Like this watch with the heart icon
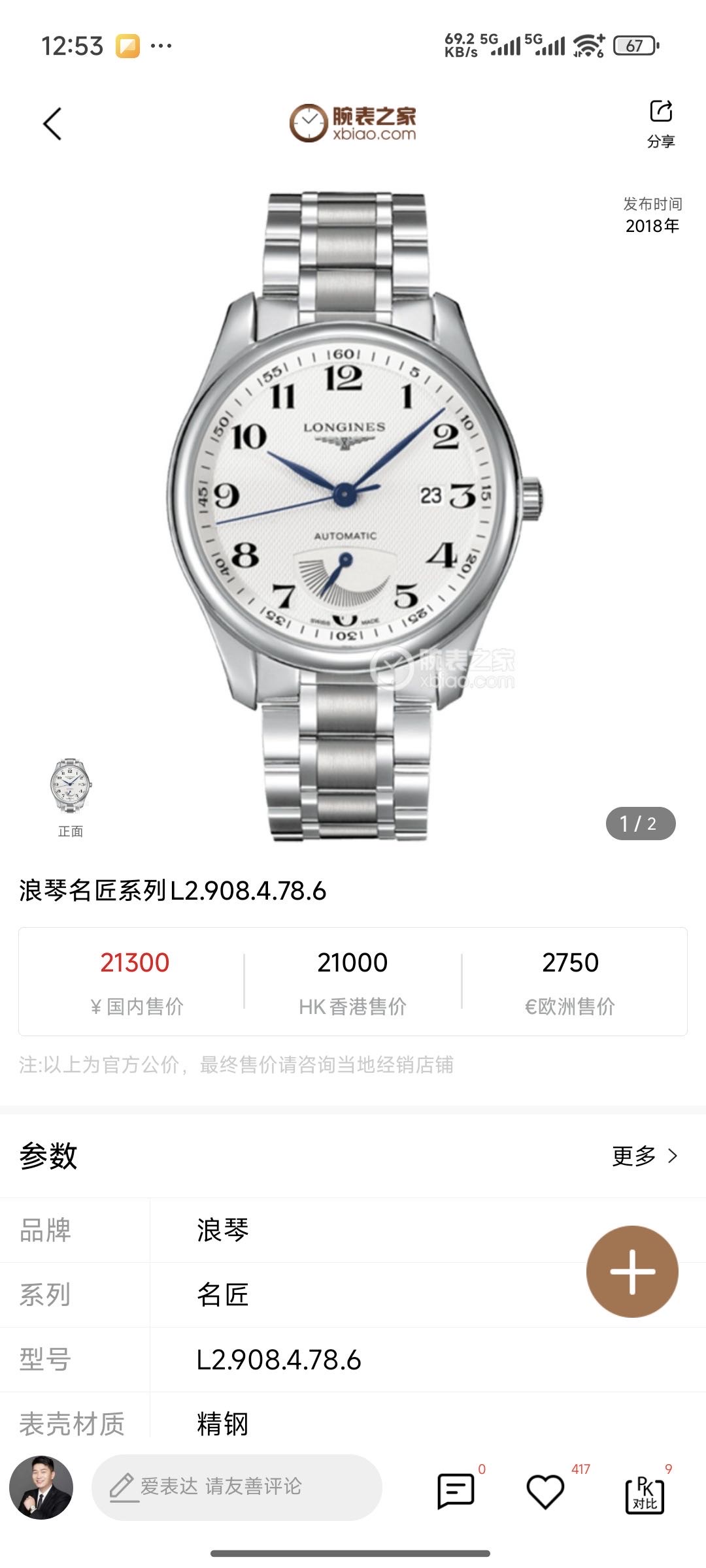The width and height of the screenshot is (706, 1568). [x=545, y=1491]
